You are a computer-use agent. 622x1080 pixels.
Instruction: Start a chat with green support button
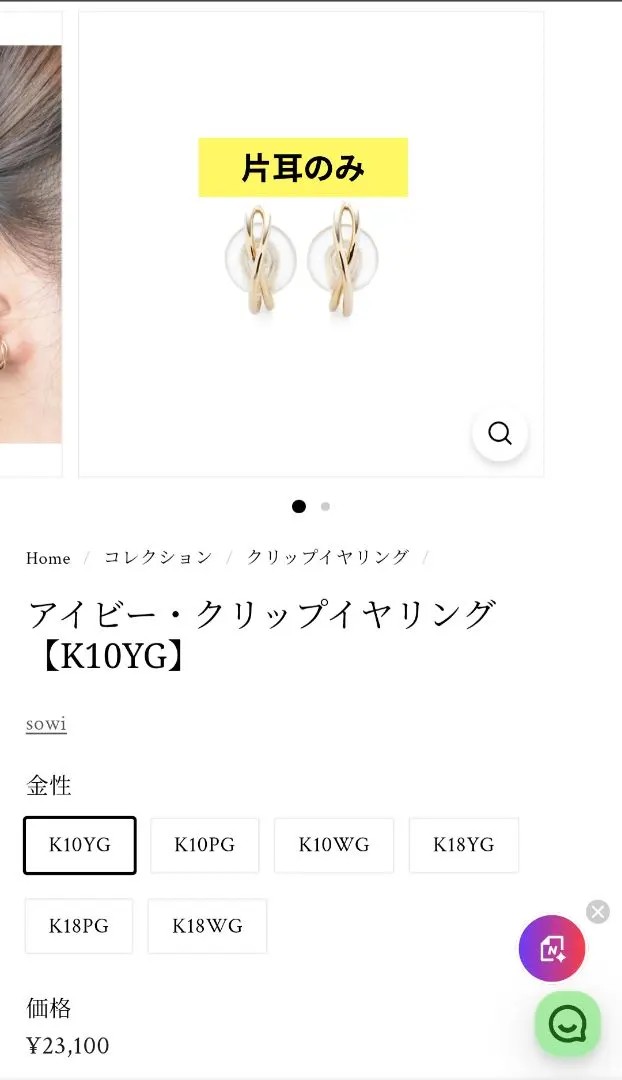(x=568, y=1024)
